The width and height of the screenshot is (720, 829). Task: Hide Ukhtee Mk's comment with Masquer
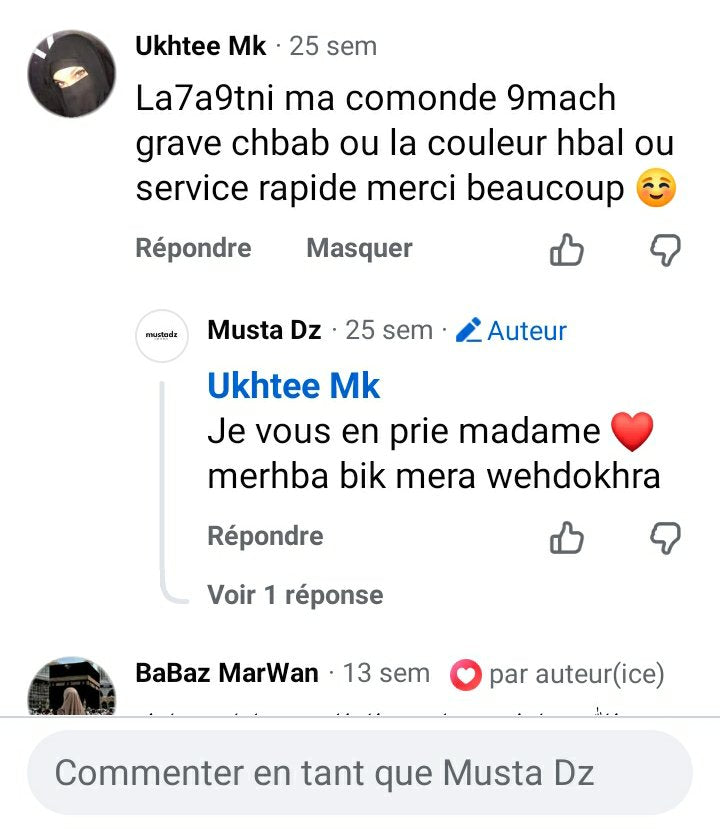(359, 248)
